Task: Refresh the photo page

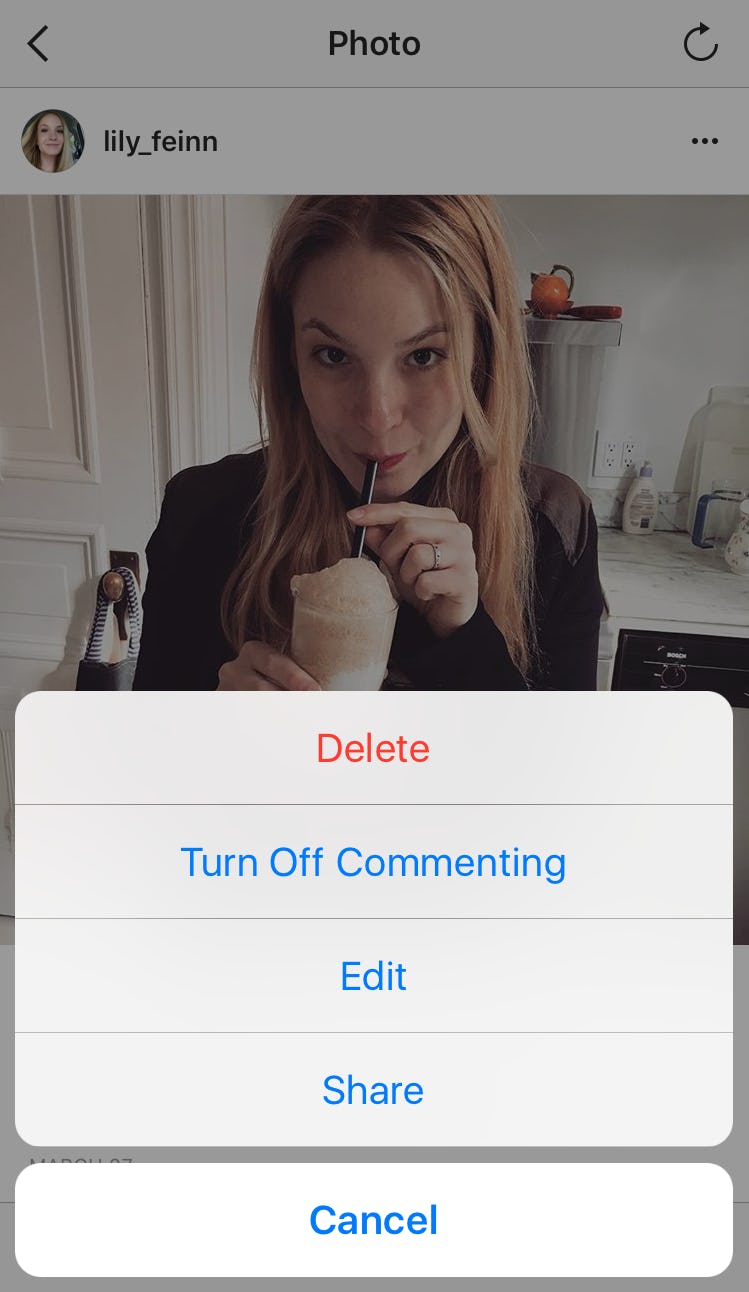Action: 700,44
